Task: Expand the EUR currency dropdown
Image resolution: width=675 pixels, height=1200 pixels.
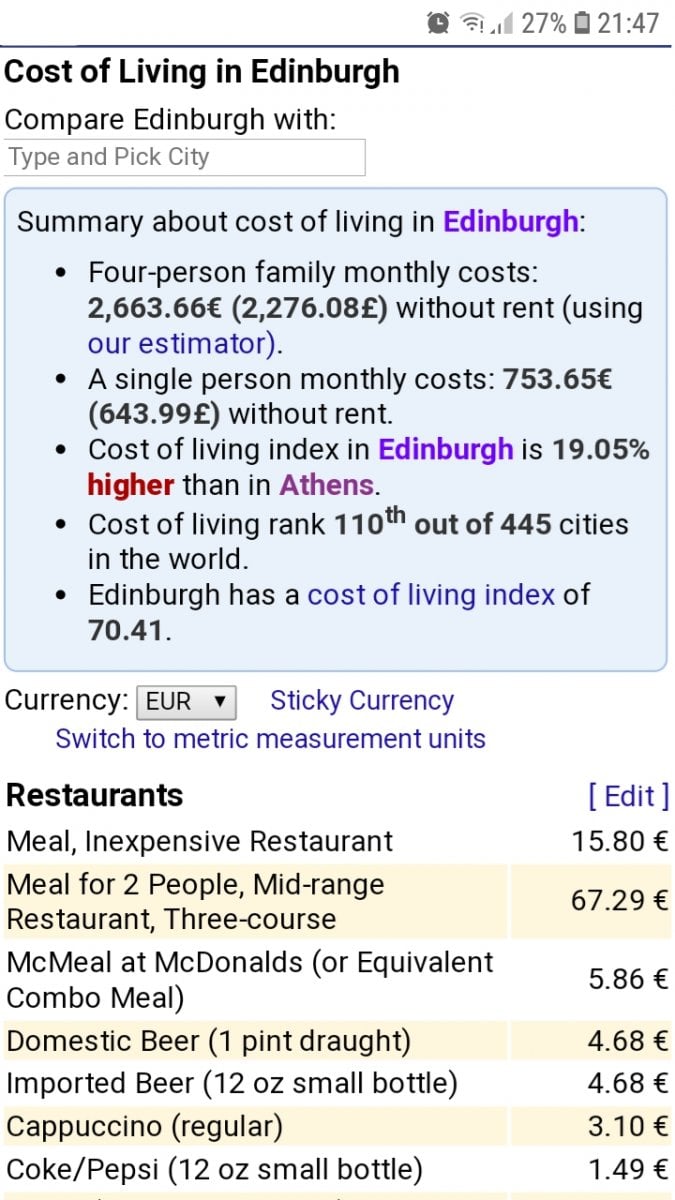Action: 186,702
